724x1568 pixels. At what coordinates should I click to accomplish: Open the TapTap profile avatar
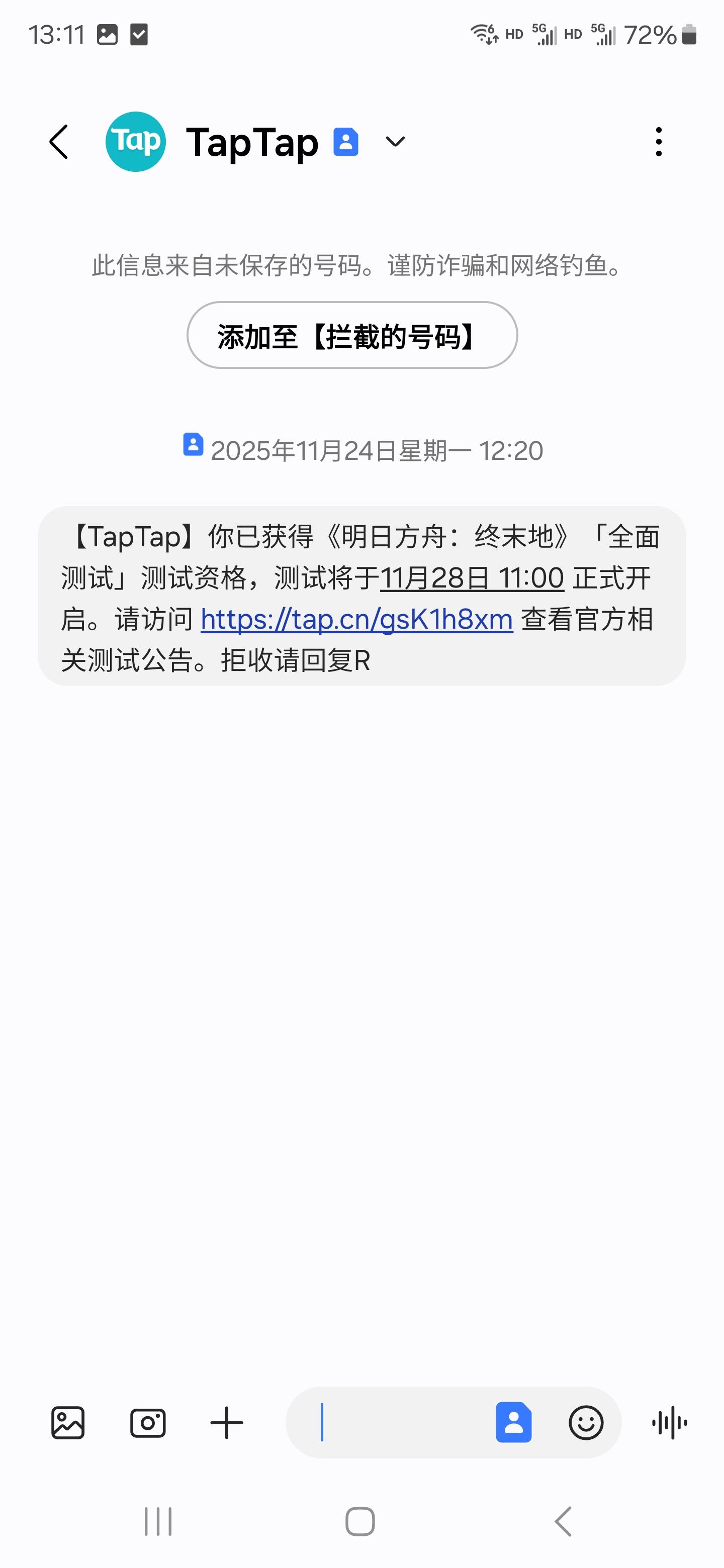pyautogui.click(x=135, y=141)
